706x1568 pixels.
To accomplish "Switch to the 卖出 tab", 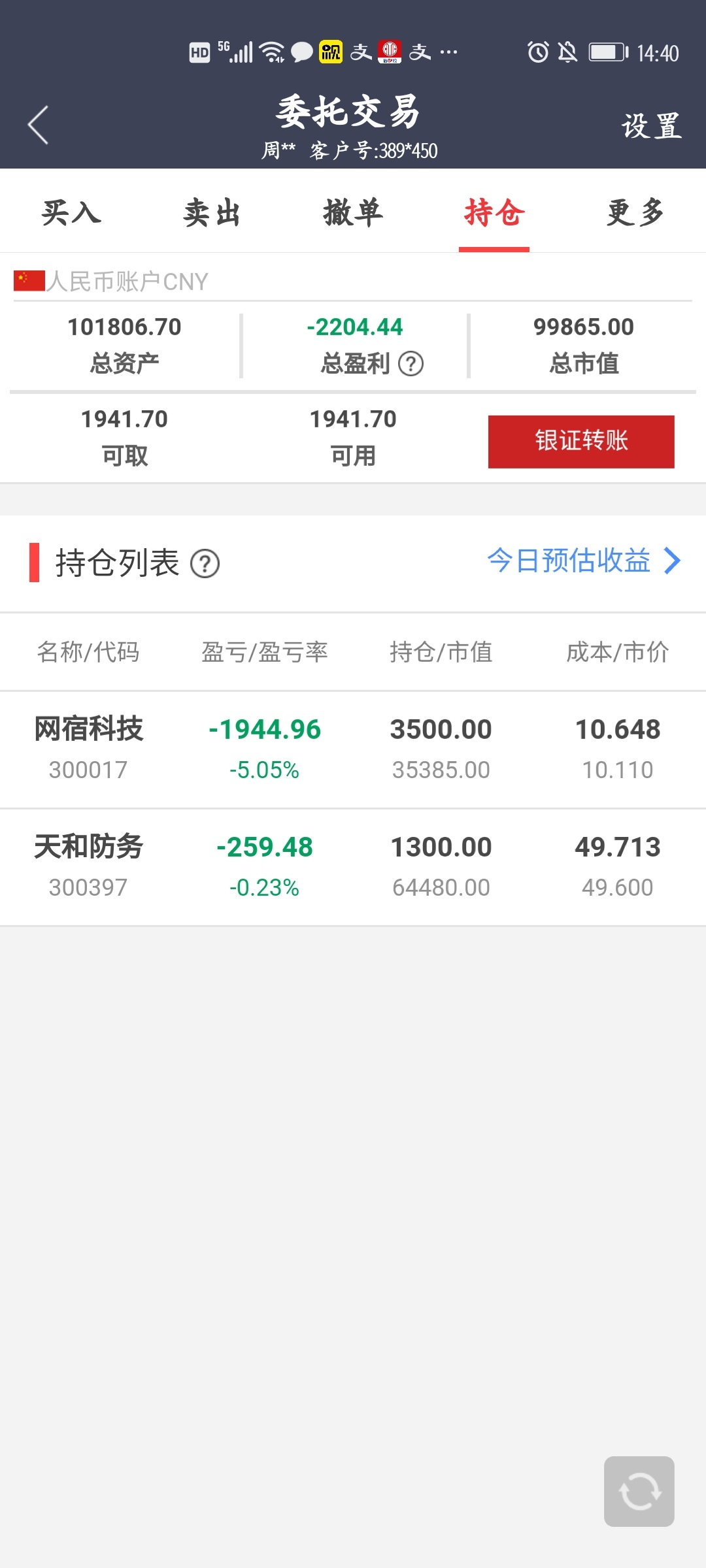I will coord(212,212).
